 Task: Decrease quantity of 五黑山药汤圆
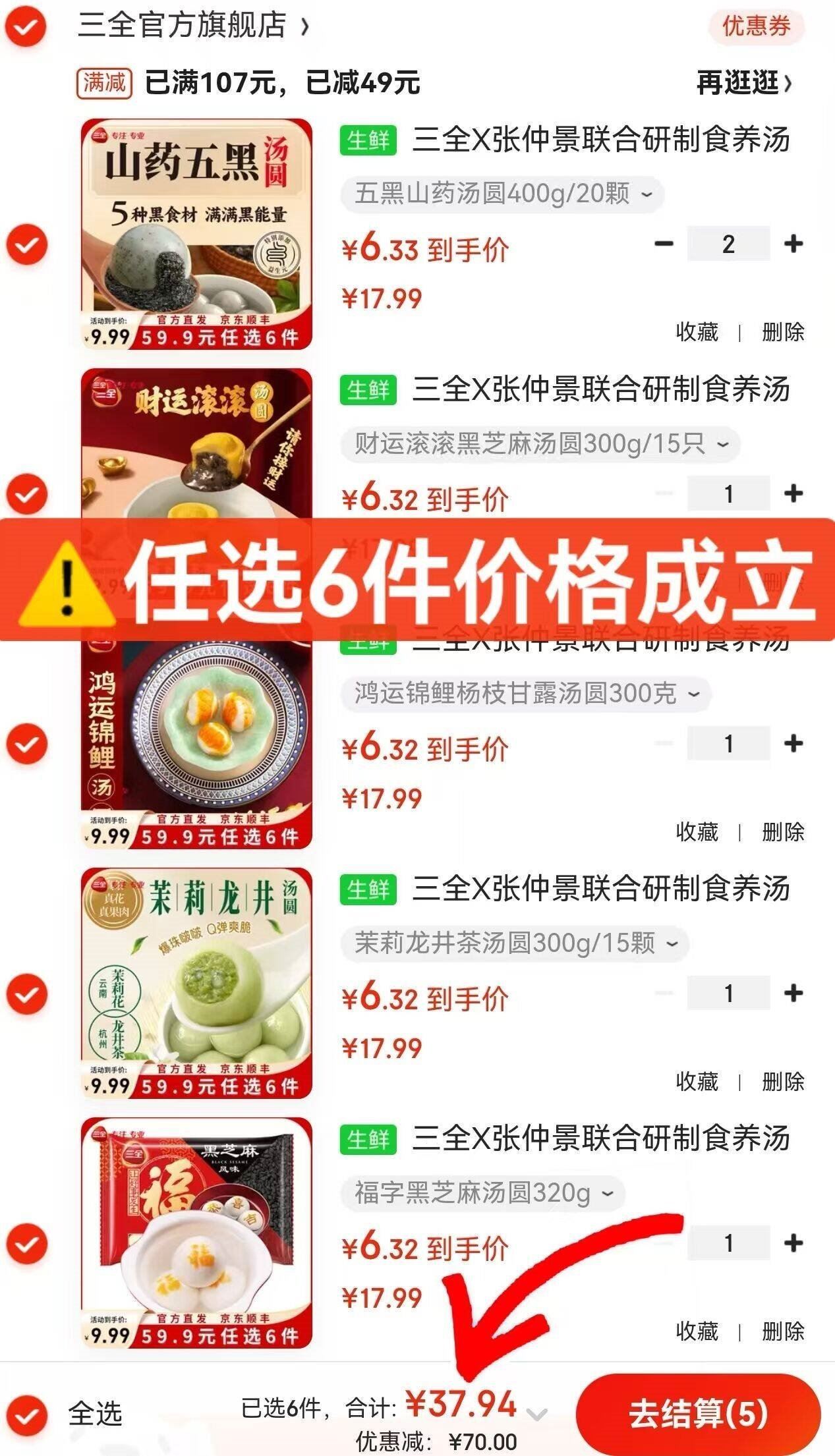[x=664, y=244]
